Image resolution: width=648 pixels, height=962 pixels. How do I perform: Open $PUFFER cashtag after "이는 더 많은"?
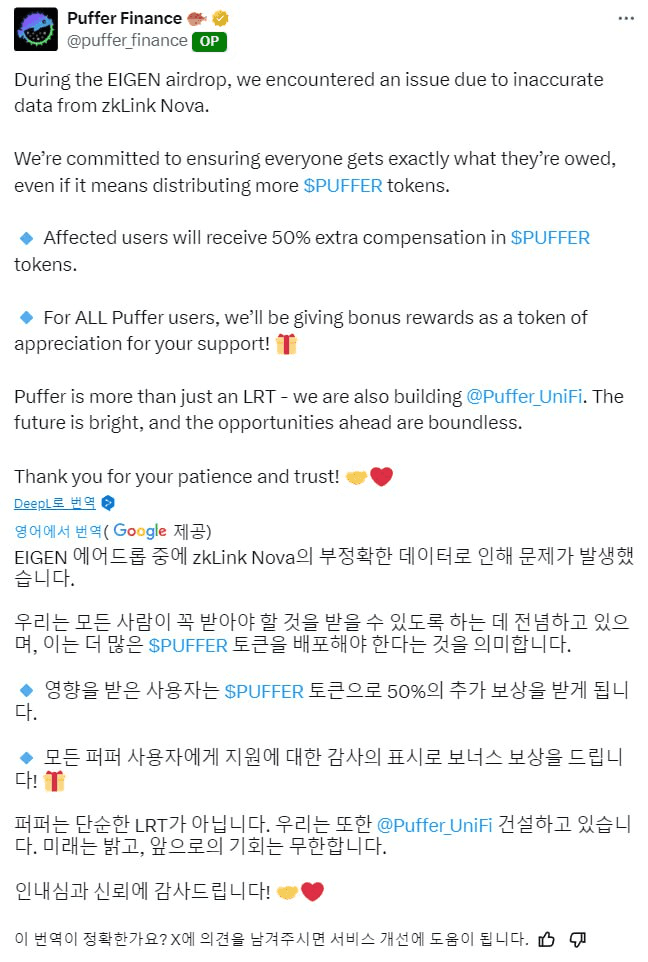188,646
